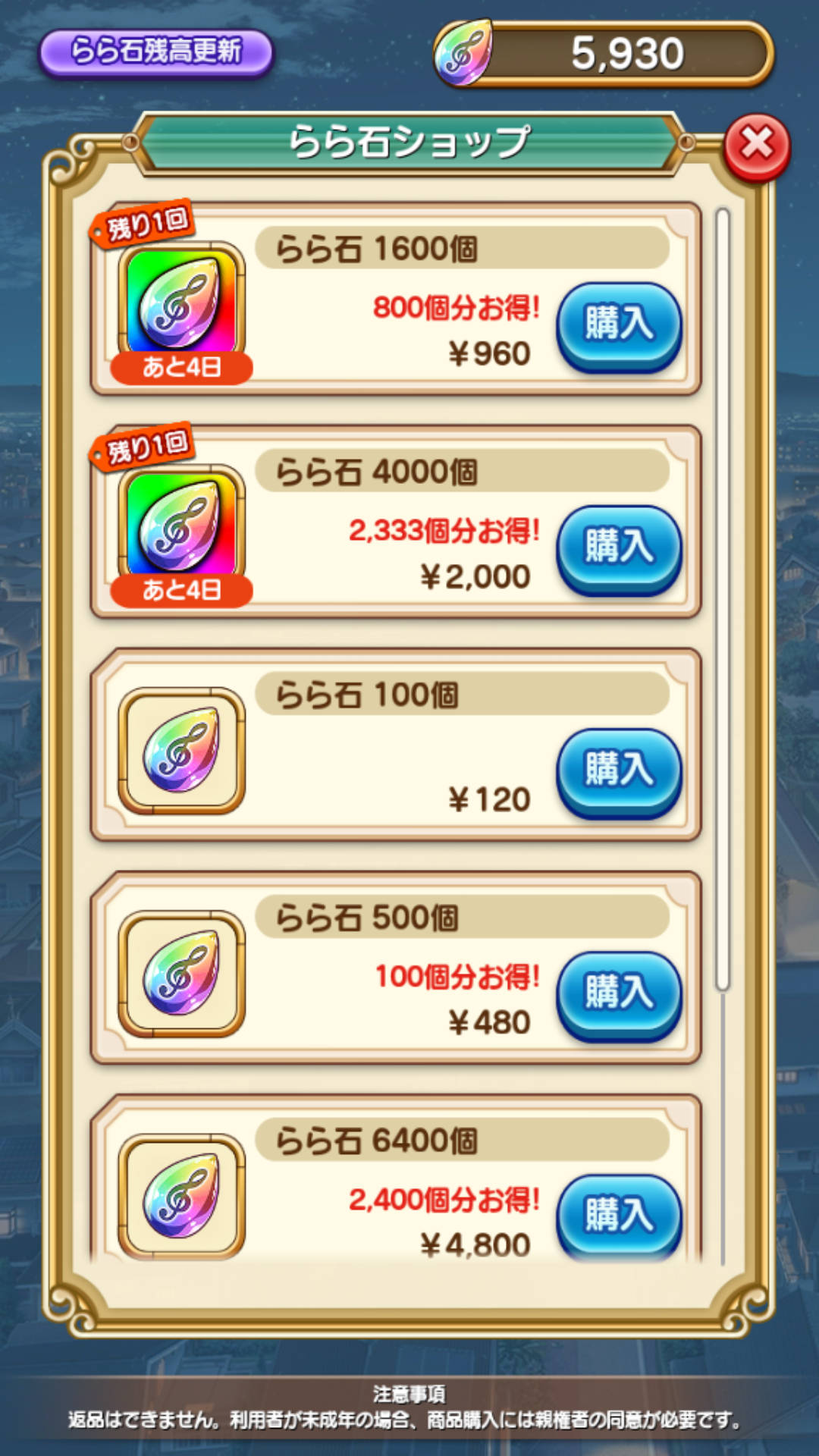This screenshot has height=1456, width=819.
Task: Buy the らら石 4000個 pack for ¥2,000
Action: coord(618,548)
